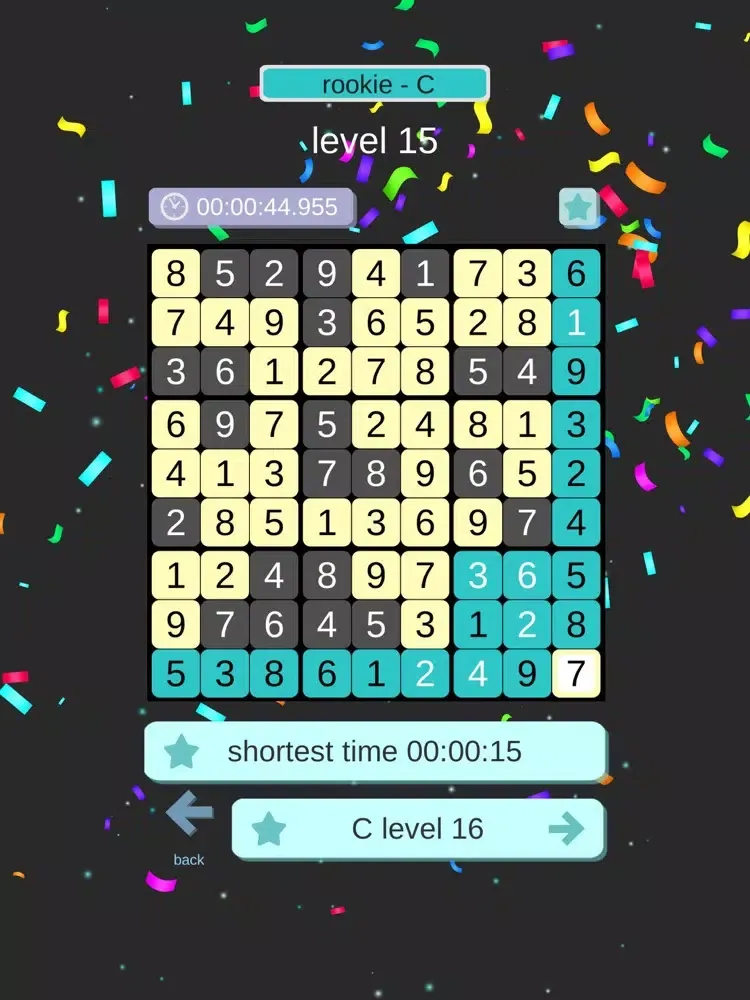750x1000 pixels.
Task: Click the teal 6 tile at the top right corner
Action: point(575,272)
